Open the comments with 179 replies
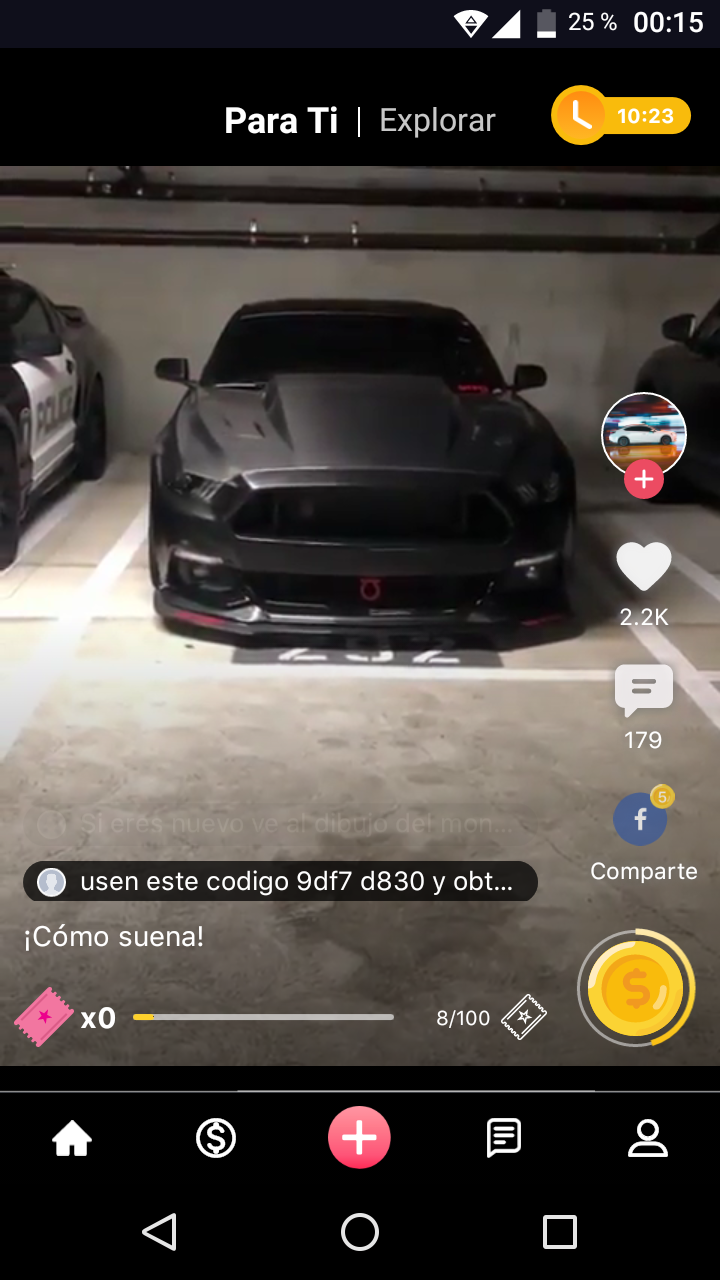720x1280 pixels. 643,690
